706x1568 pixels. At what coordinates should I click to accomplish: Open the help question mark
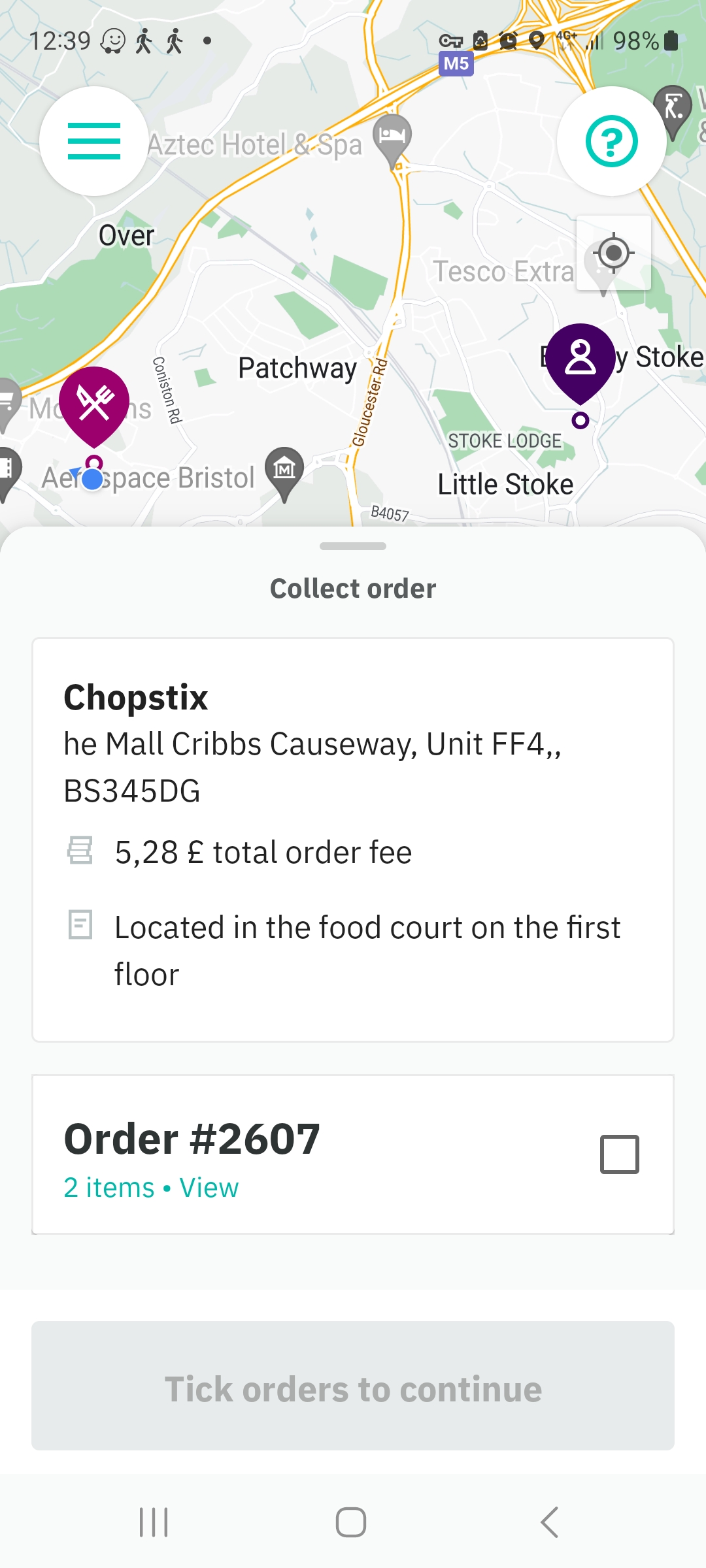tap(611, 141)
